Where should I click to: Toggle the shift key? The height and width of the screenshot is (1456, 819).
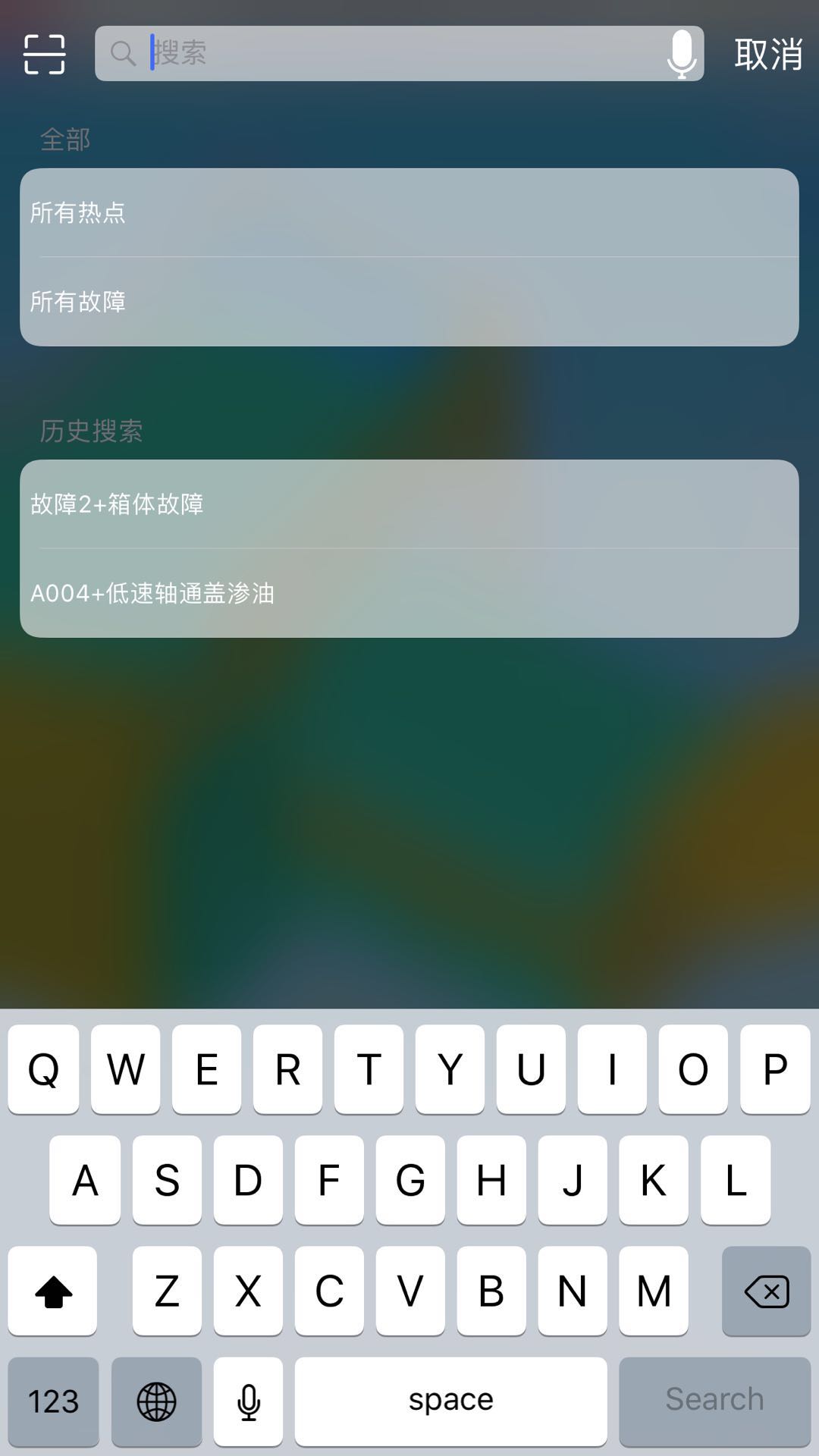click(53, 1291)
